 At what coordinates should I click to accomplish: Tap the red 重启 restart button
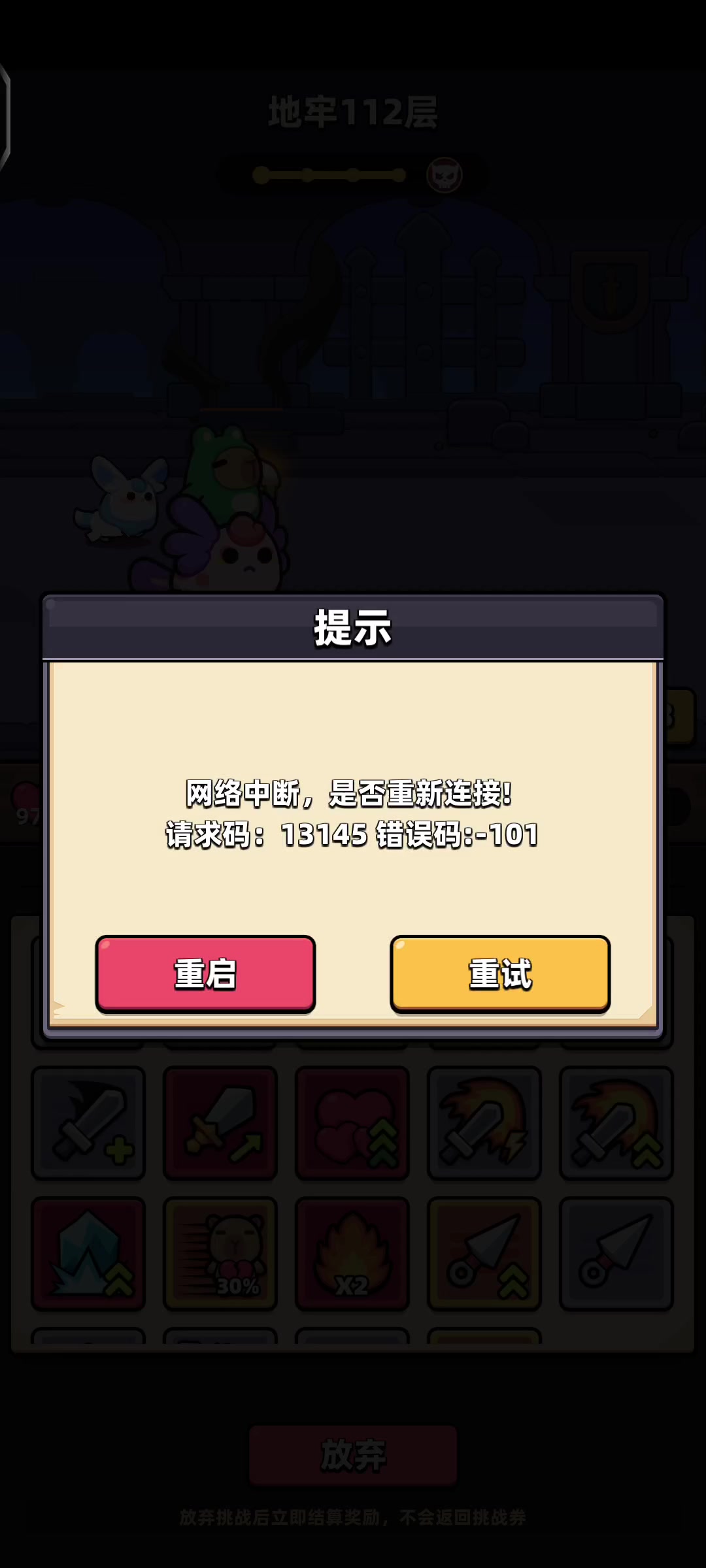pos(205,973)
